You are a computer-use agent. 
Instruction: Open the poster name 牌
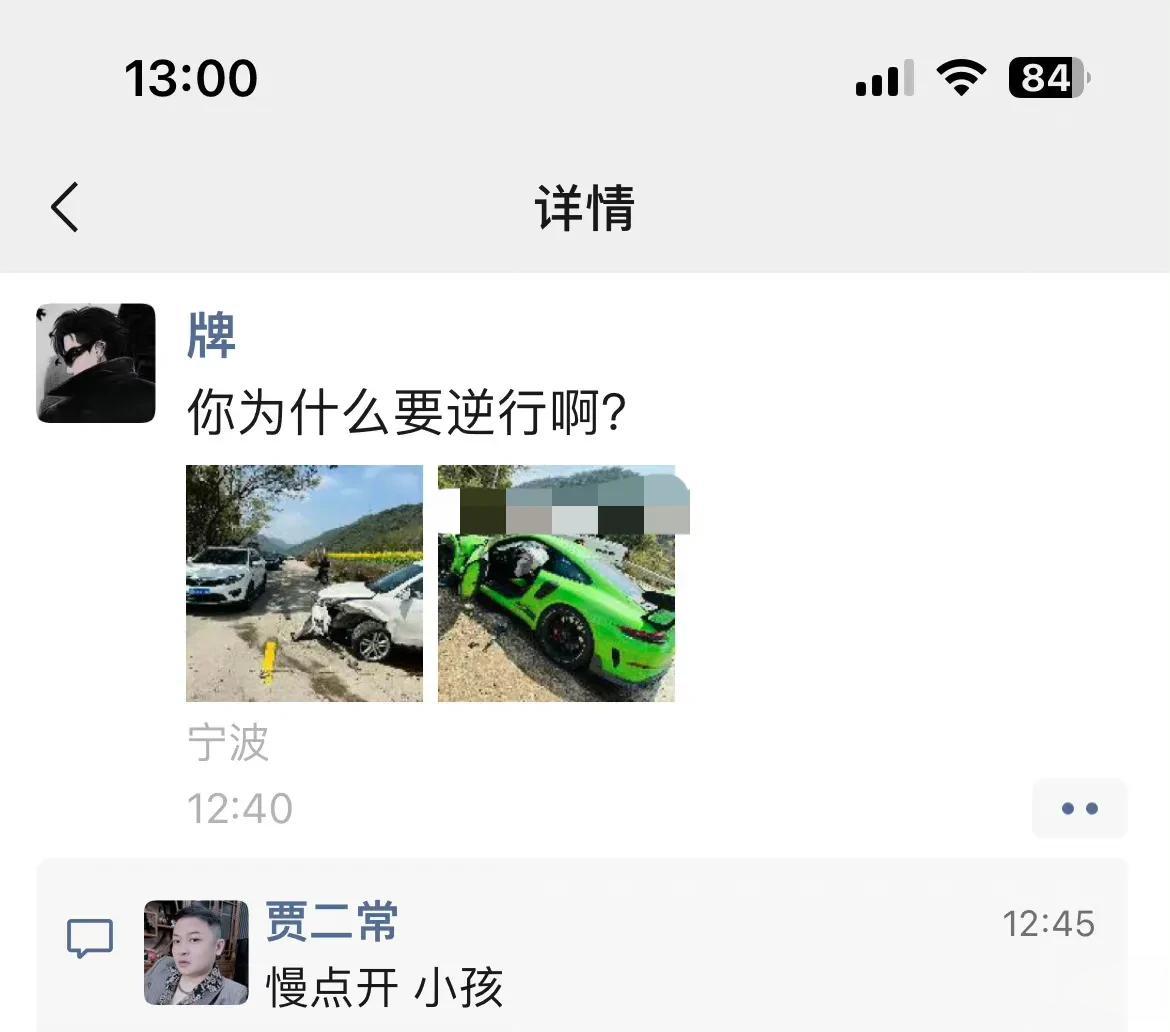click(211, 336)
